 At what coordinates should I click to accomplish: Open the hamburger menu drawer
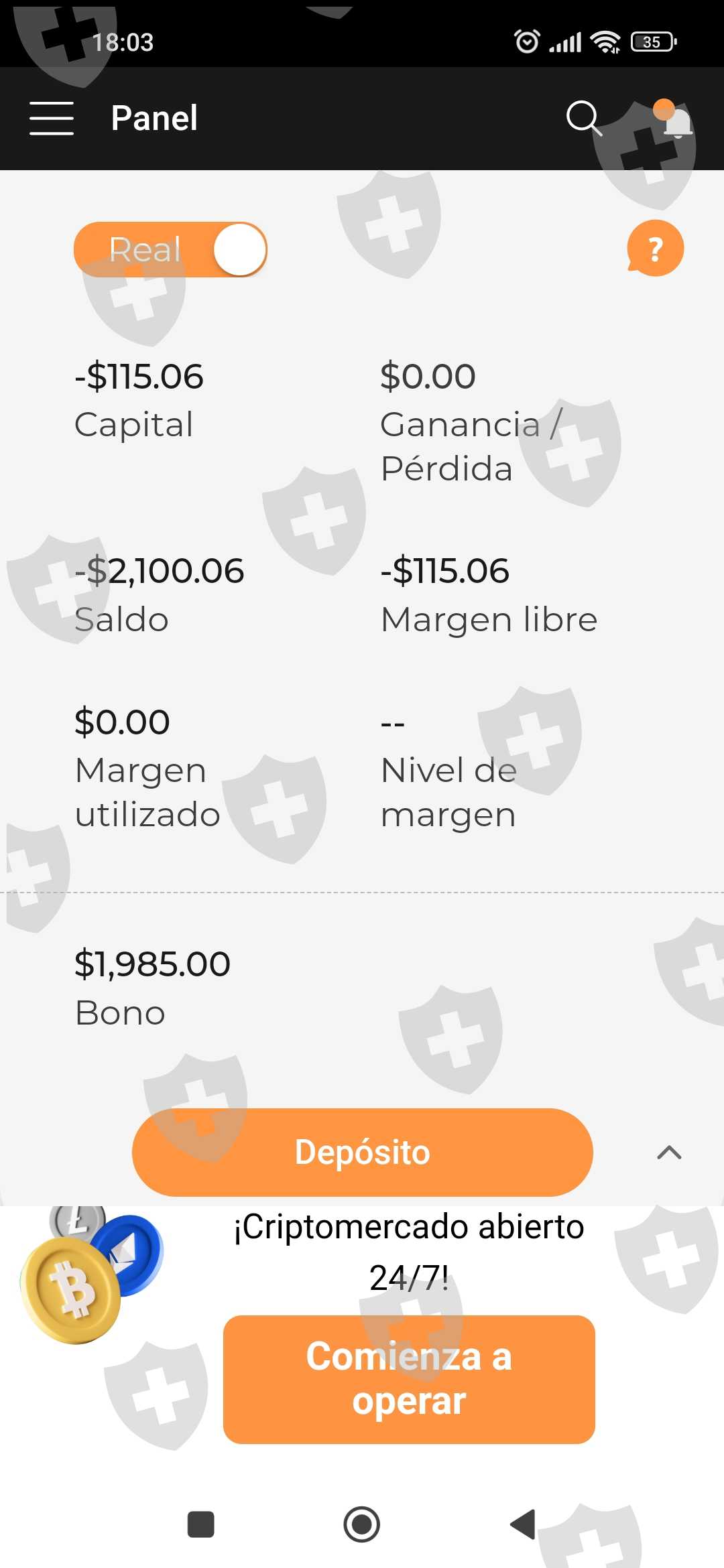point(52,119)
